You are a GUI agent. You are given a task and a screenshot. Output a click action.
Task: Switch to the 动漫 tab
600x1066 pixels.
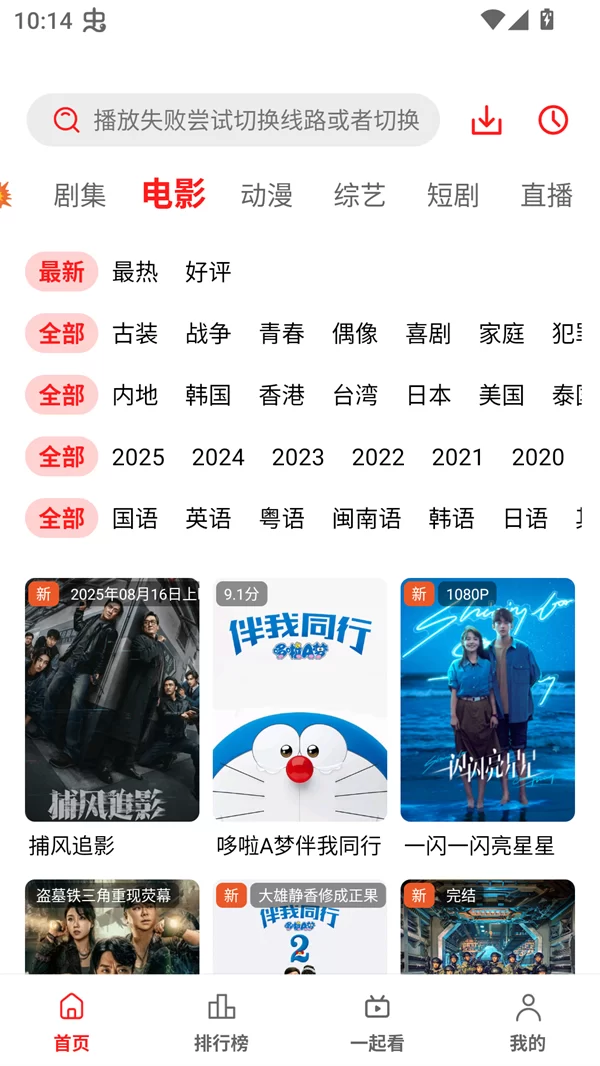coord(266,195)
